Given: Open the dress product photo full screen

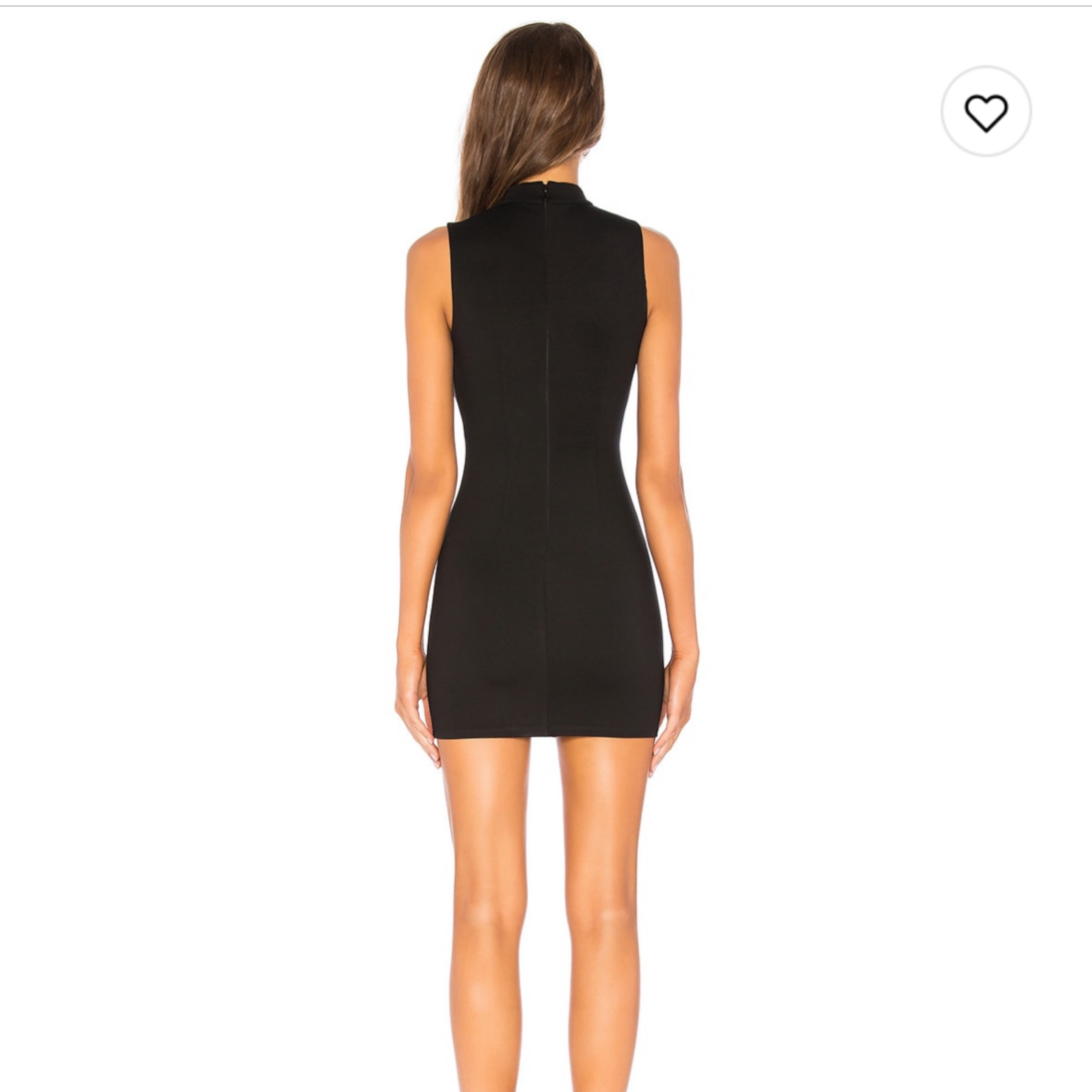Looking at the screenshot, I should point(546,509).
